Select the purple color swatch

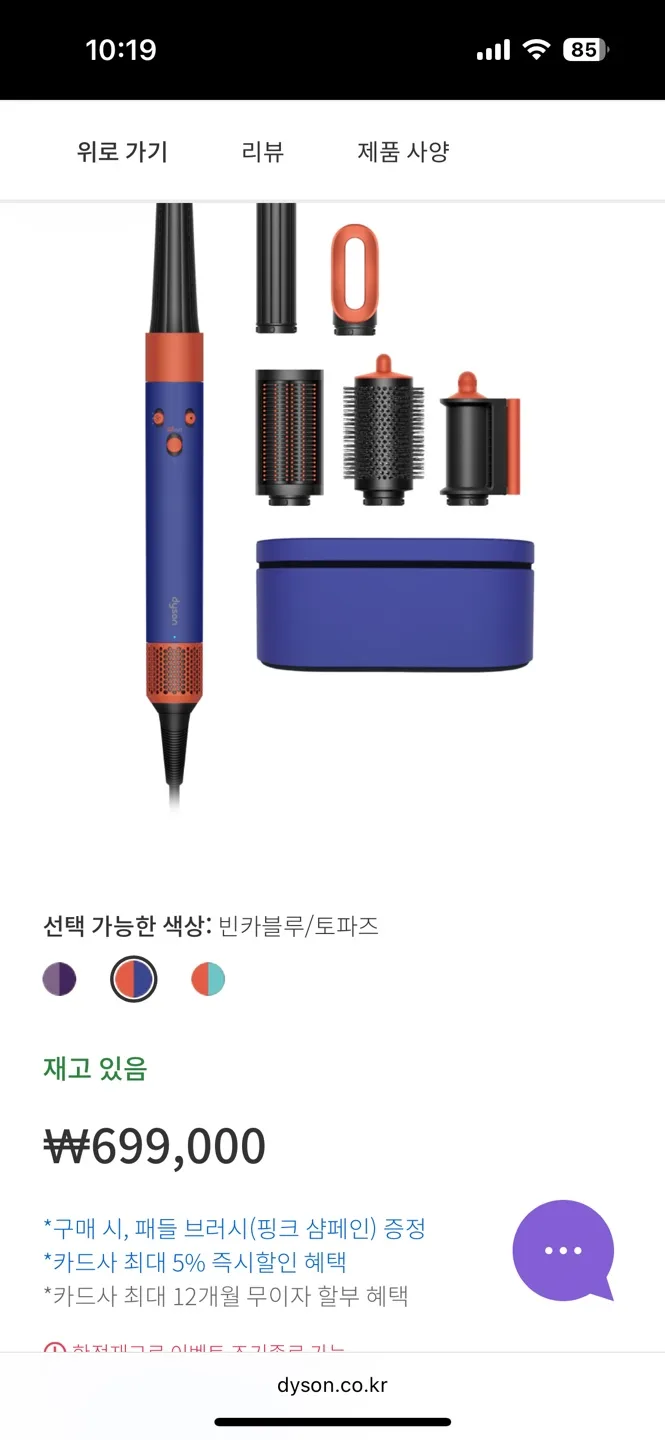point(60,980)
